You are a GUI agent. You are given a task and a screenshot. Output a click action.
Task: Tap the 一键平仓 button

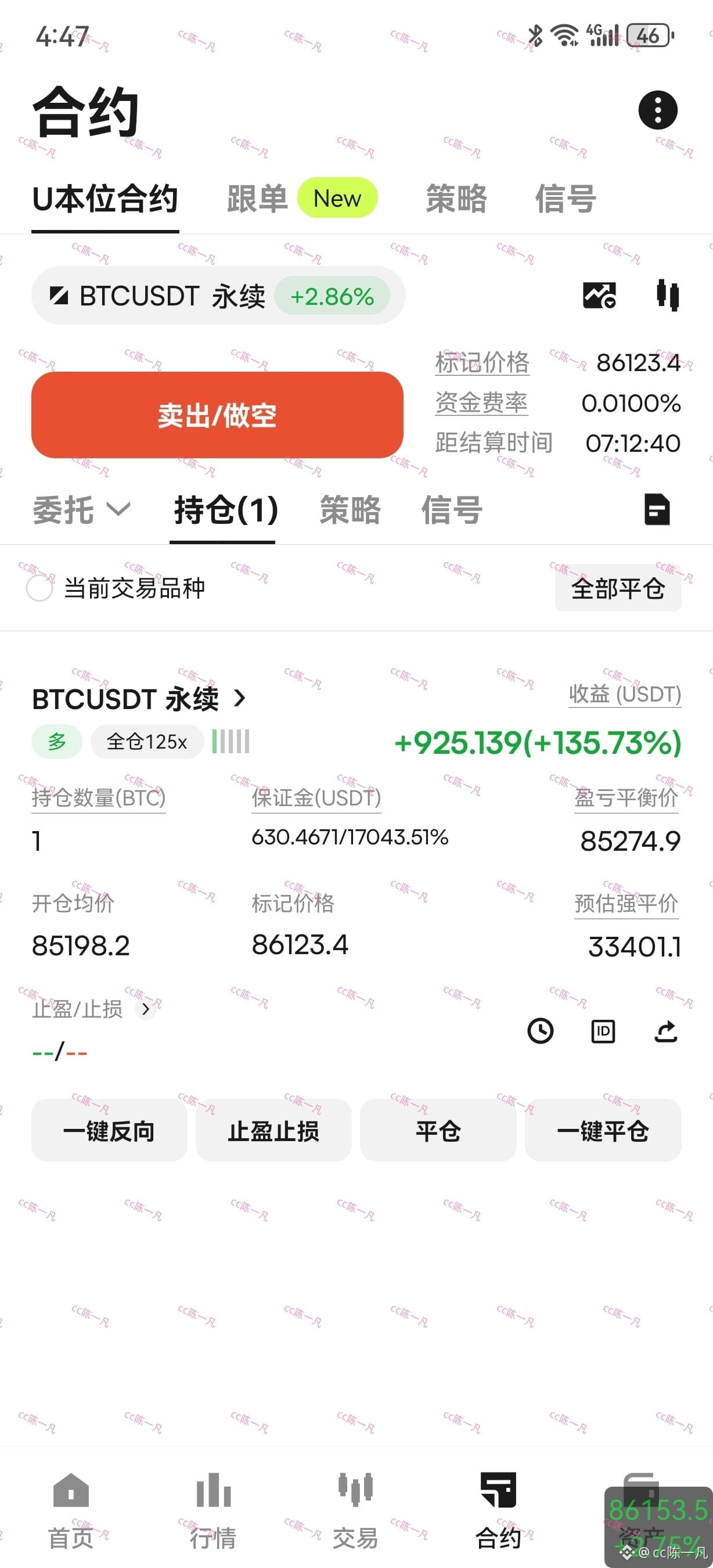coord(603,1130)
